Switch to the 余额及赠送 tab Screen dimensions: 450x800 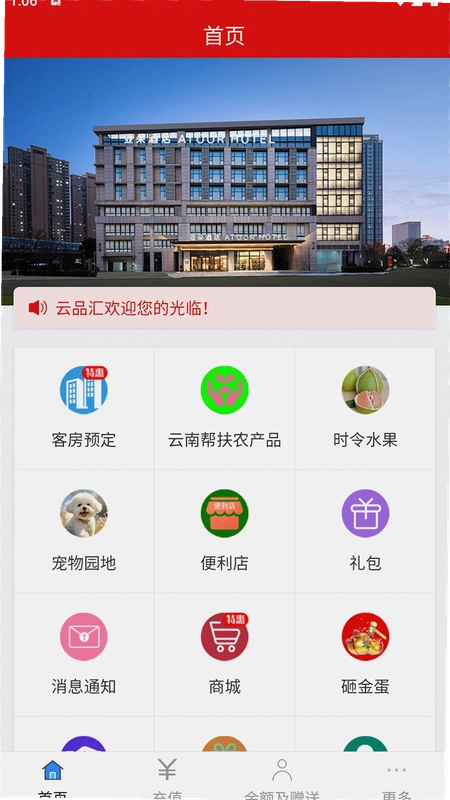282,778
